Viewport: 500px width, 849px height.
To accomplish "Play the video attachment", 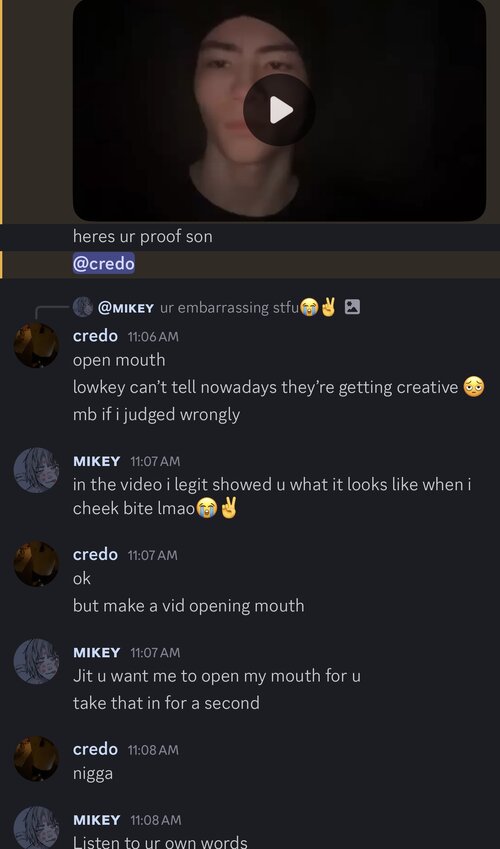I will pyautogui.click(x=279, y=110).
